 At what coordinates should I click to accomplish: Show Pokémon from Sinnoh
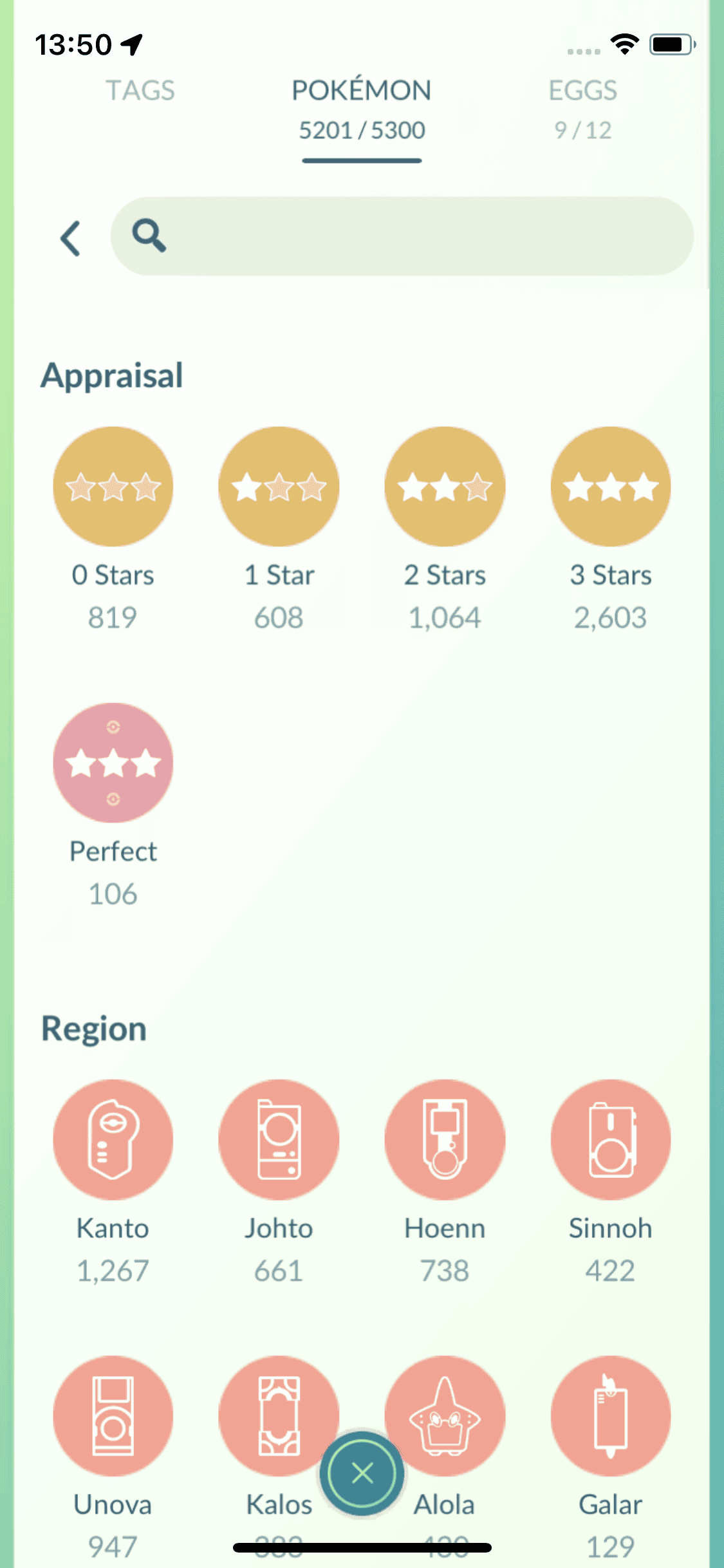[610, 1139]
